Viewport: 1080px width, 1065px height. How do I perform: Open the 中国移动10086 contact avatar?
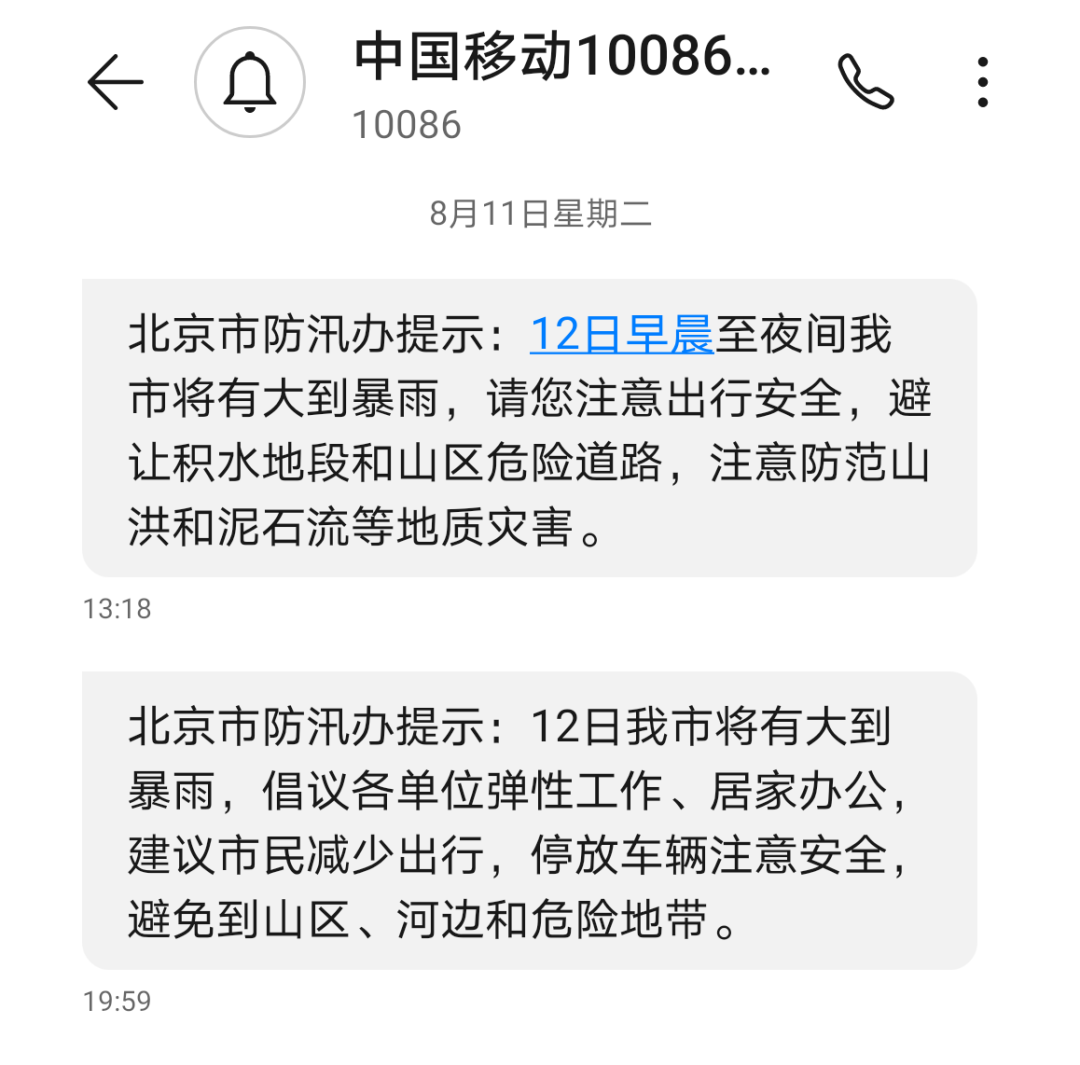(249, 82)
